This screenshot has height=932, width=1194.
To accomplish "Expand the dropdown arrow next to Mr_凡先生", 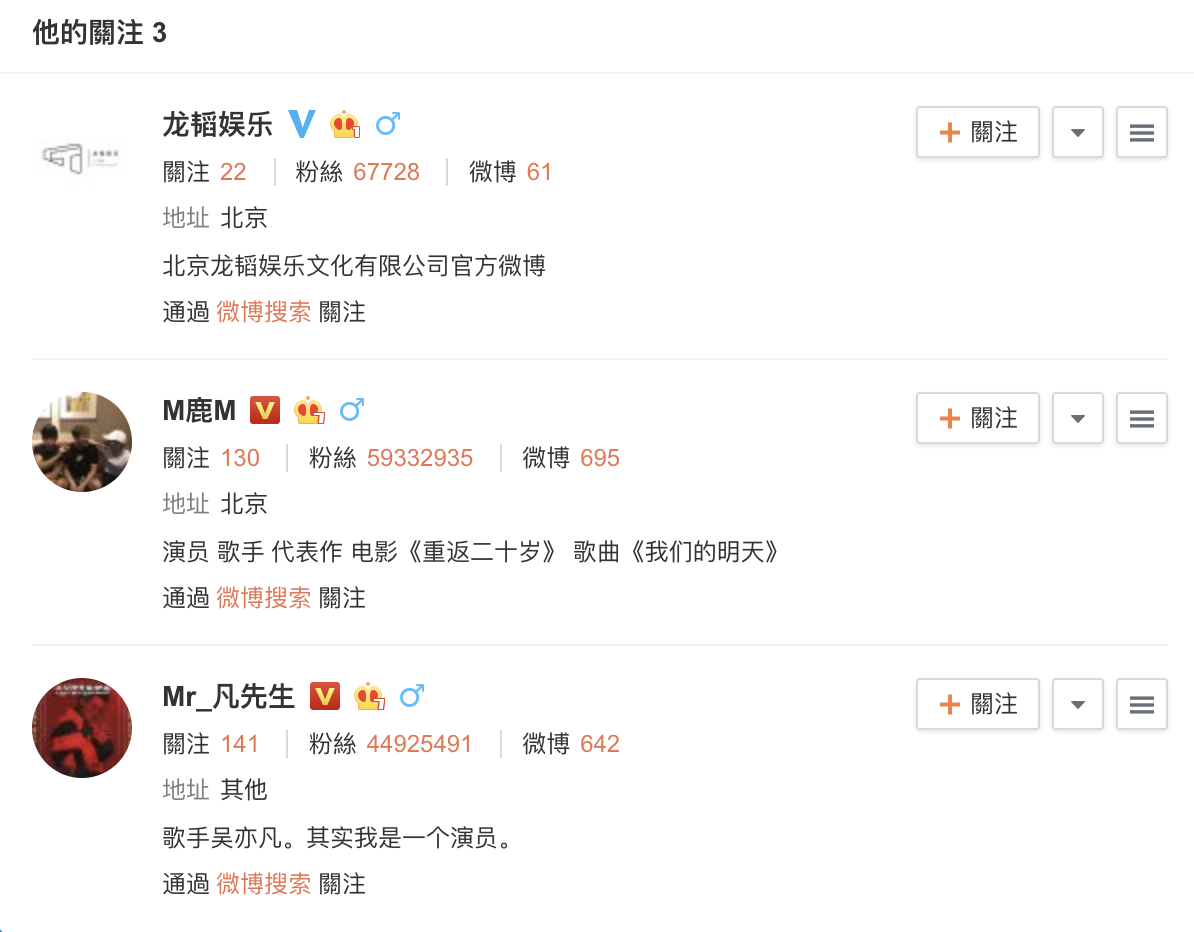I will pyautogui.click(x=1077, y=704).
